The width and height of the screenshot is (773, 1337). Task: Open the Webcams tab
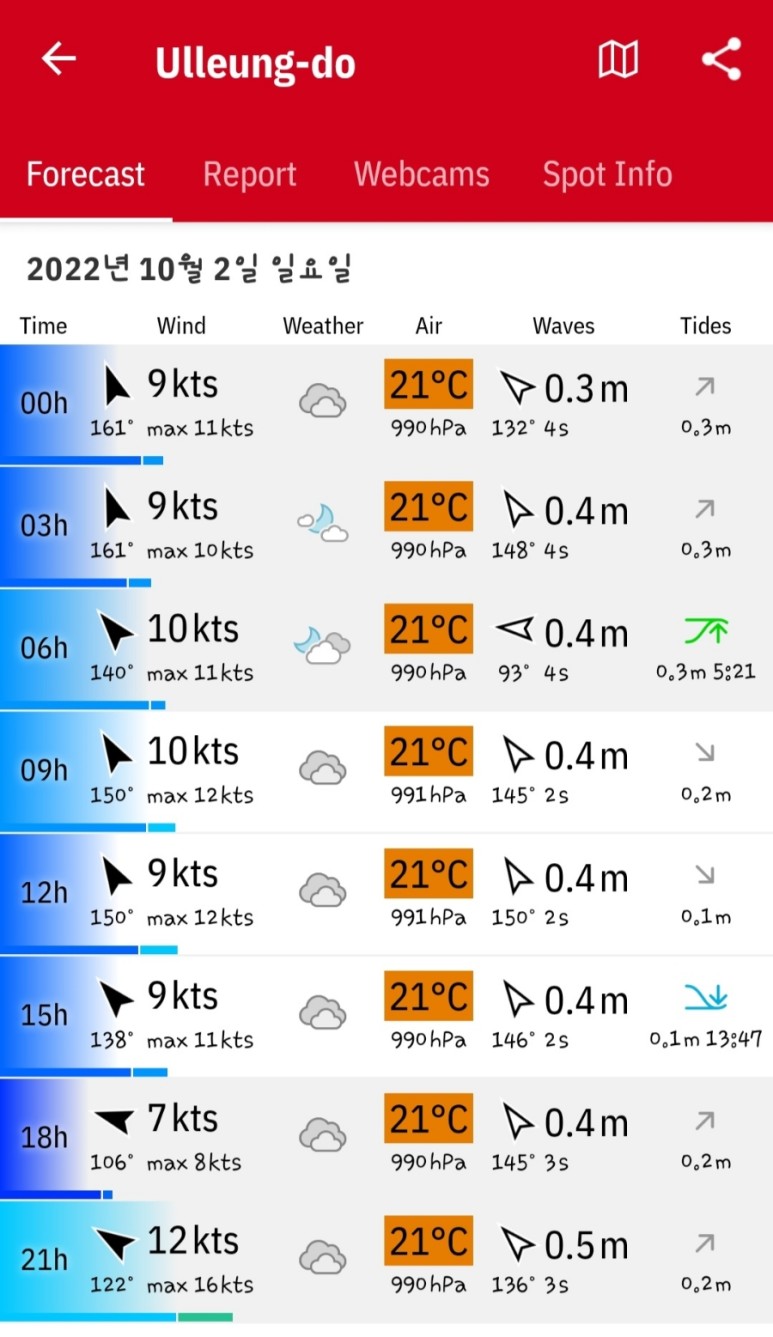[x=422, y=175]
